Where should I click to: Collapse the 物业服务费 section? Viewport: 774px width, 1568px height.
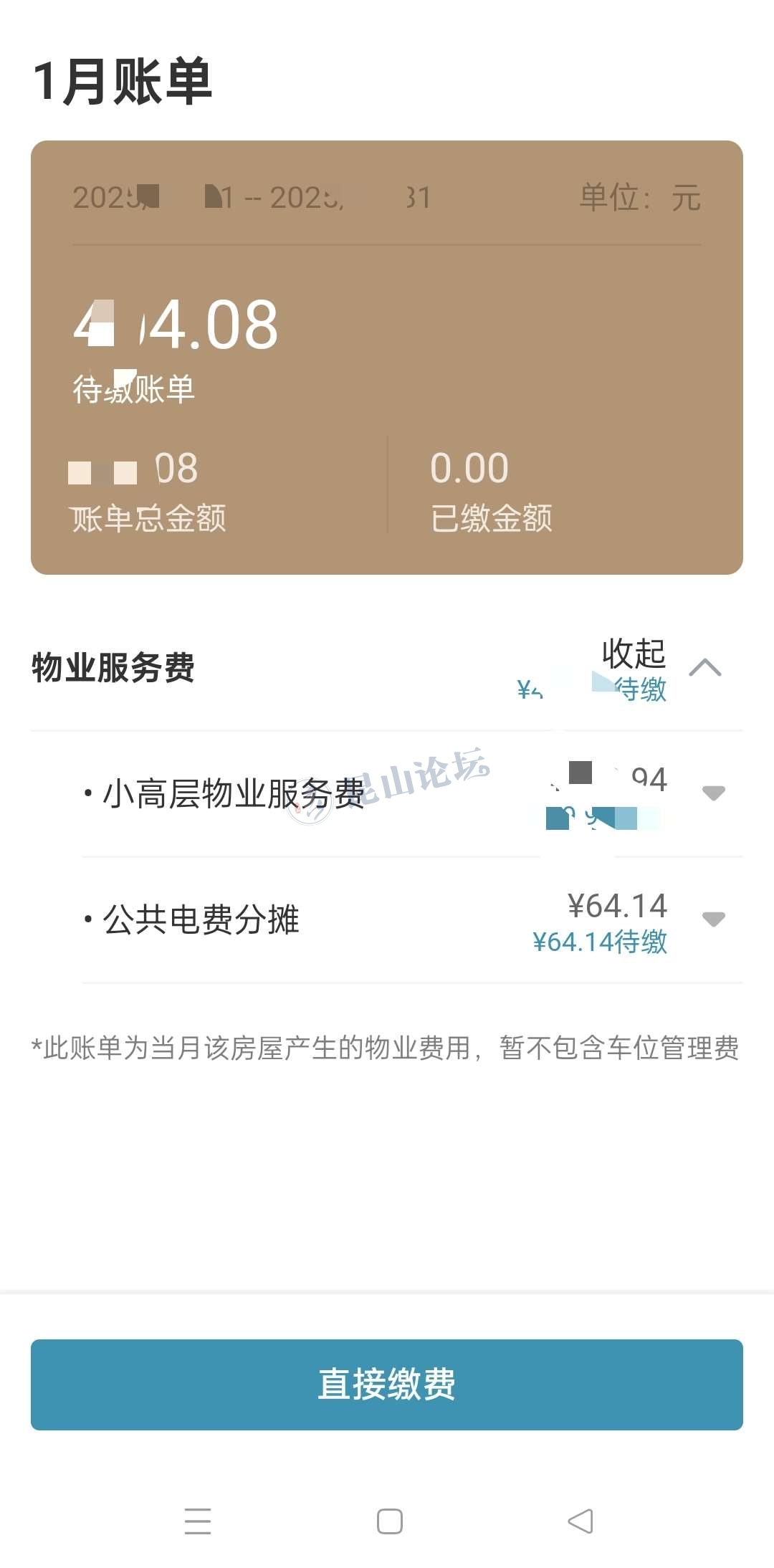coord(704,668)
